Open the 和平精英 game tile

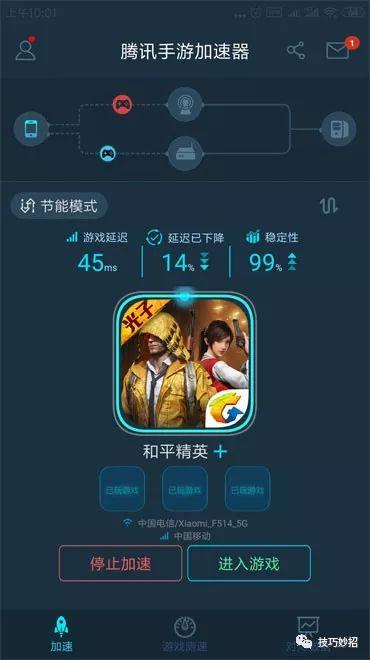tap(184, 363)
